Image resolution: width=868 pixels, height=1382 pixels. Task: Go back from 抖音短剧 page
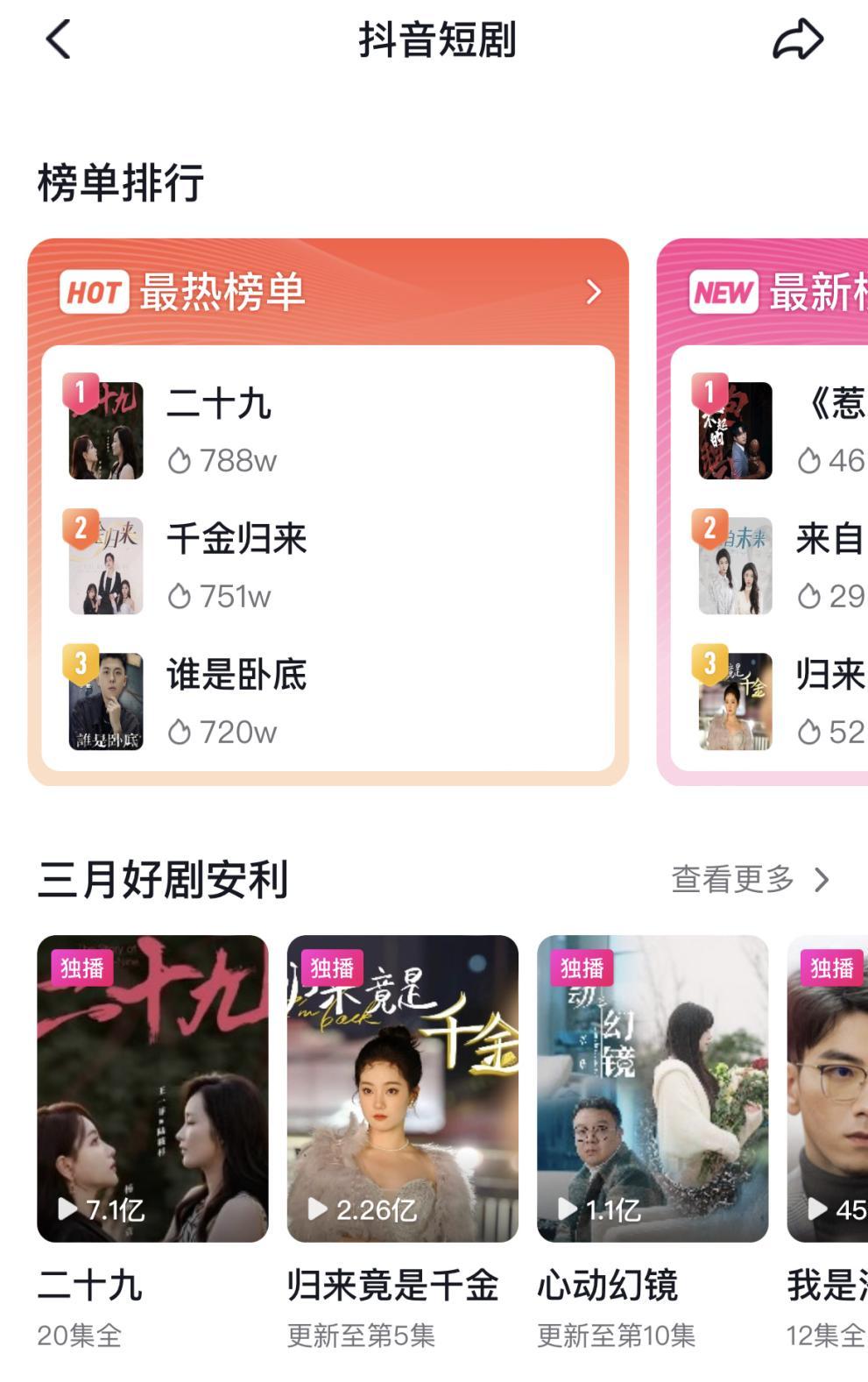click(58, 40)
